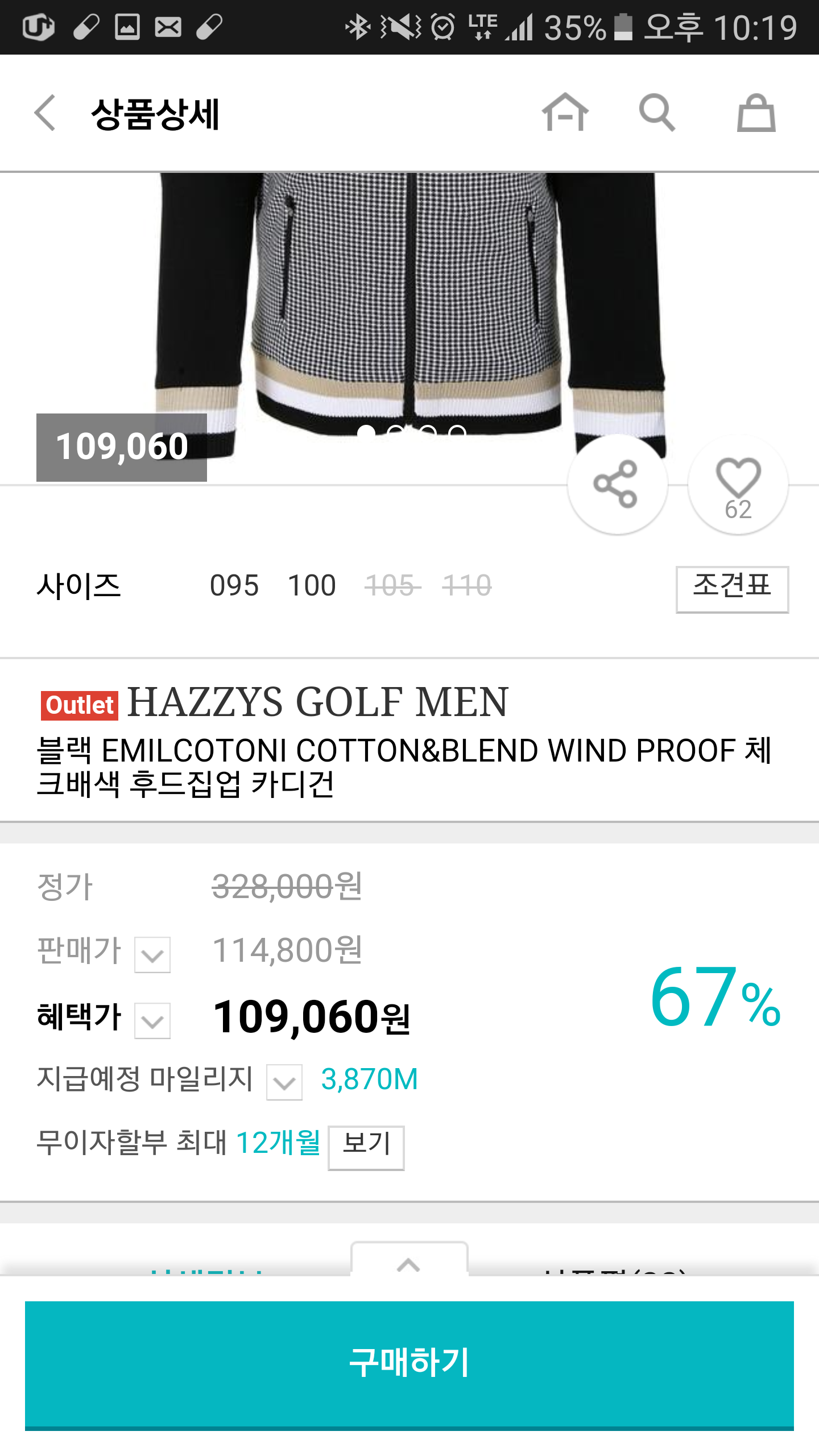Open the home icon in the header
This screenshot has height=1456, width=819.
coord(565,113)
